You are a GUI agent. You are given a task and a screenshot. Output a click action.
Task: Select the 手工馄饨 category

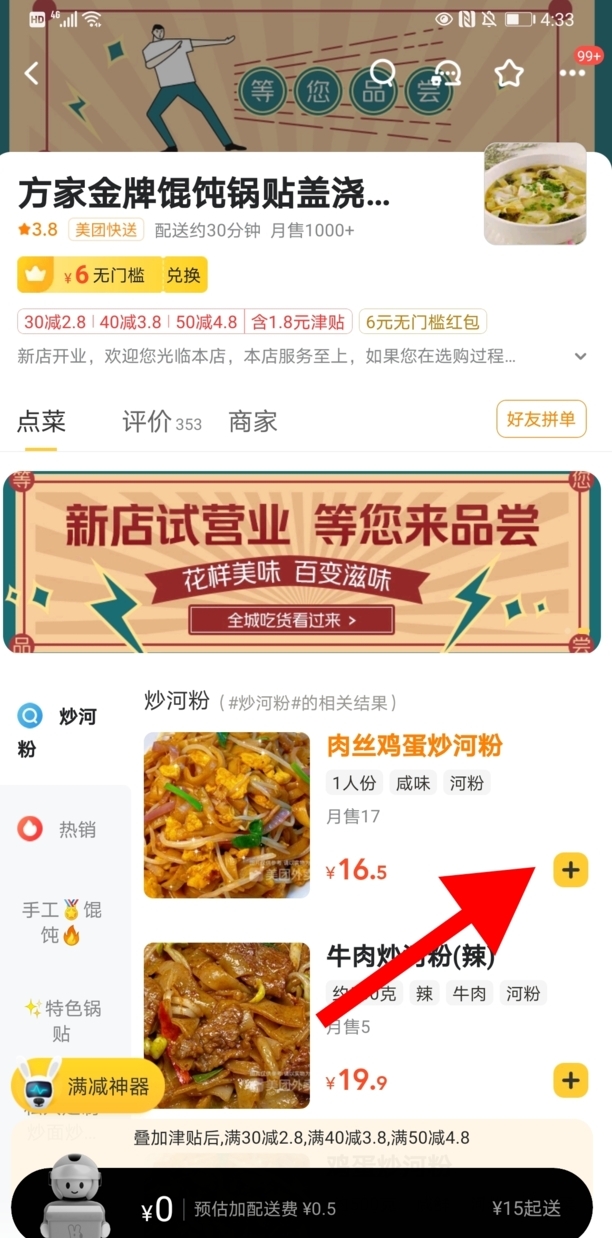click(64, 922)
